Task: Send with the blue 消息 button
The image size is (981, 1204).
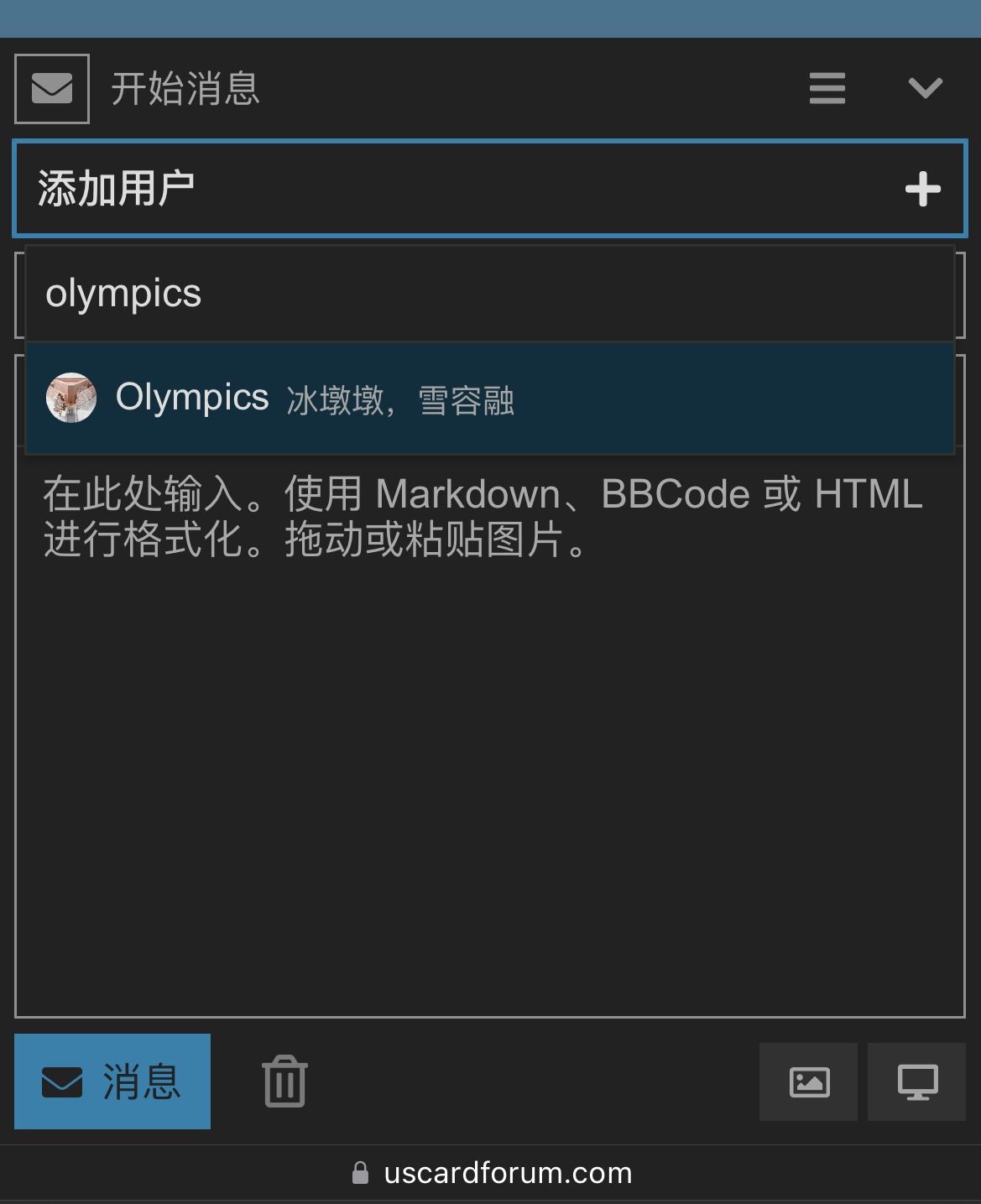Action: click(x=112, y=1082)
